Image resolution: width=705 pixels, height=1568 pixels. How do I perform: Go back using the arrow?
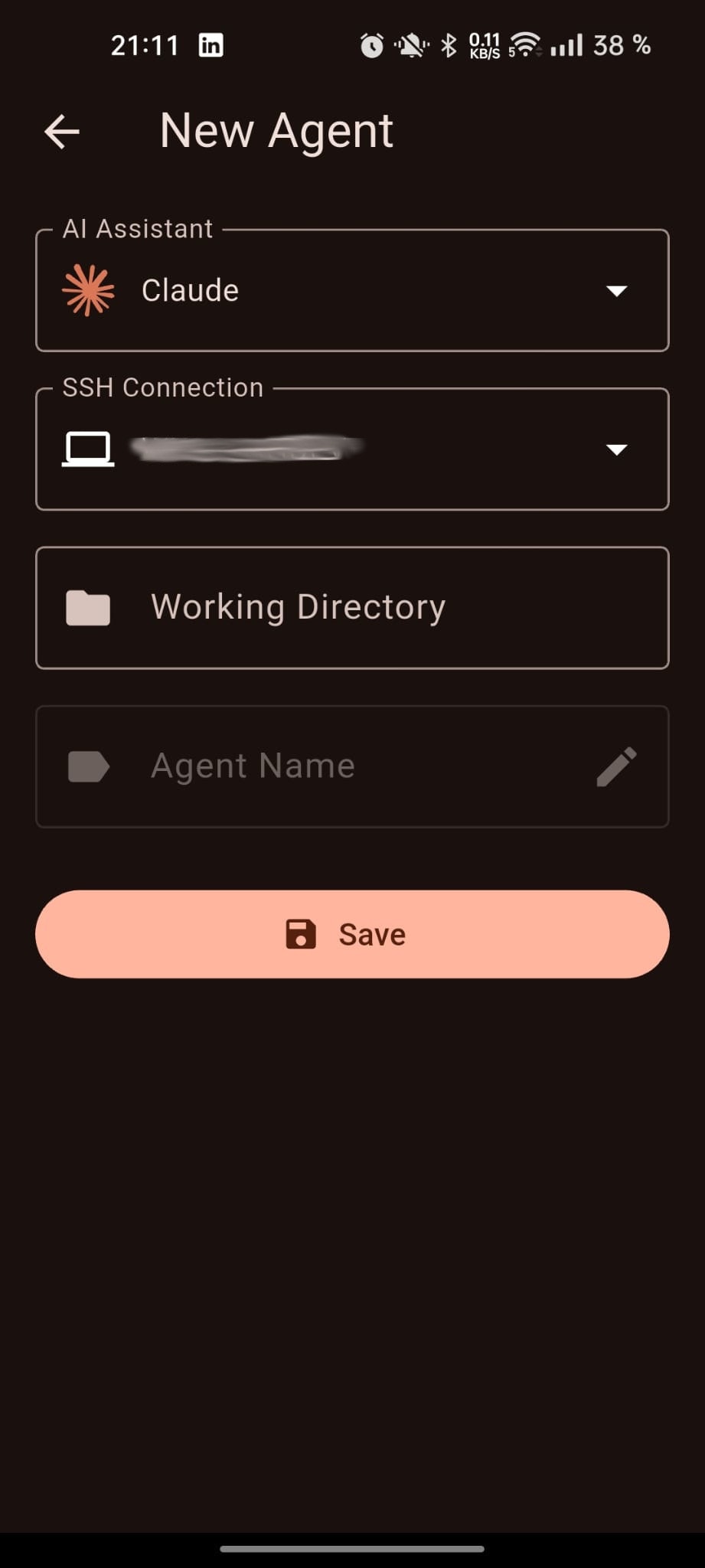click(x=62, y=132)
